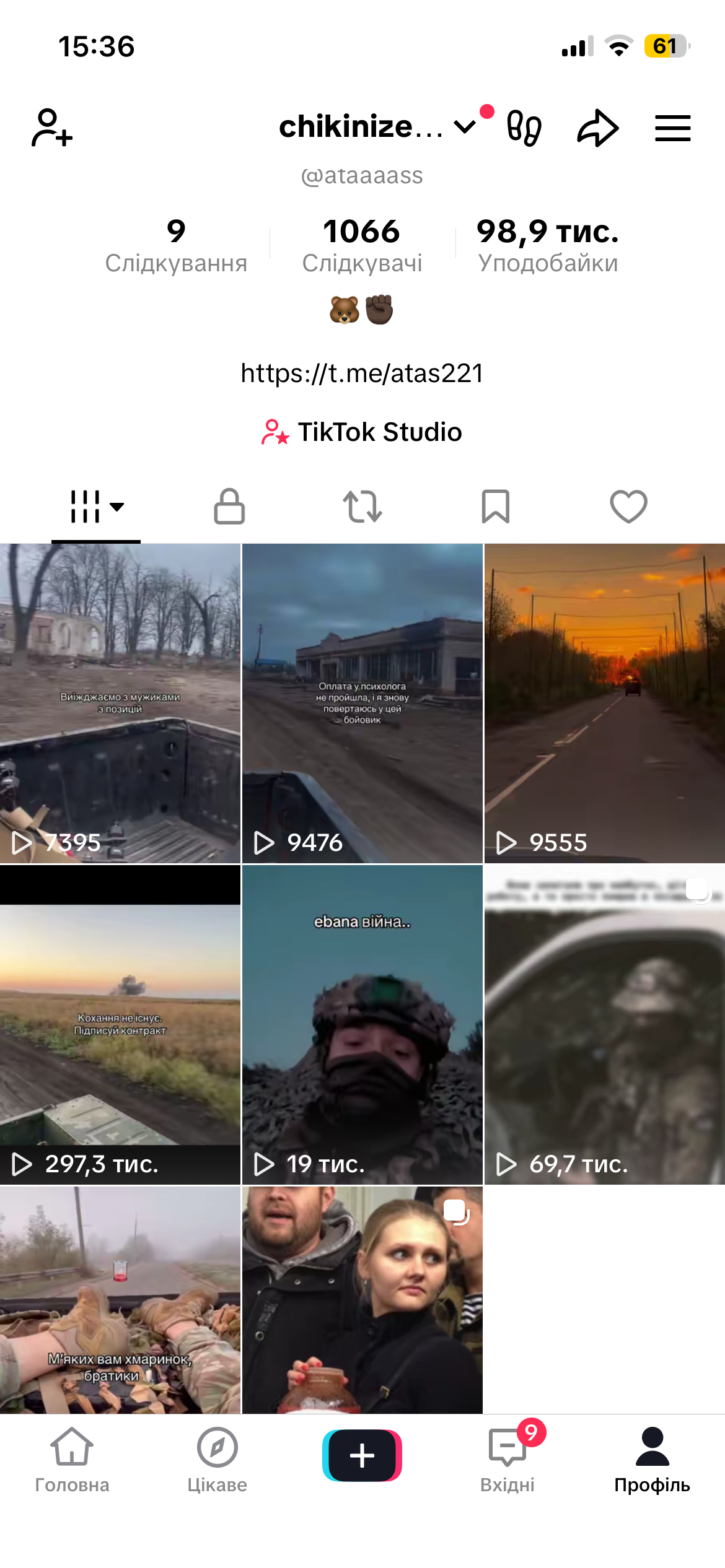Share this profile

click(597, 128)
